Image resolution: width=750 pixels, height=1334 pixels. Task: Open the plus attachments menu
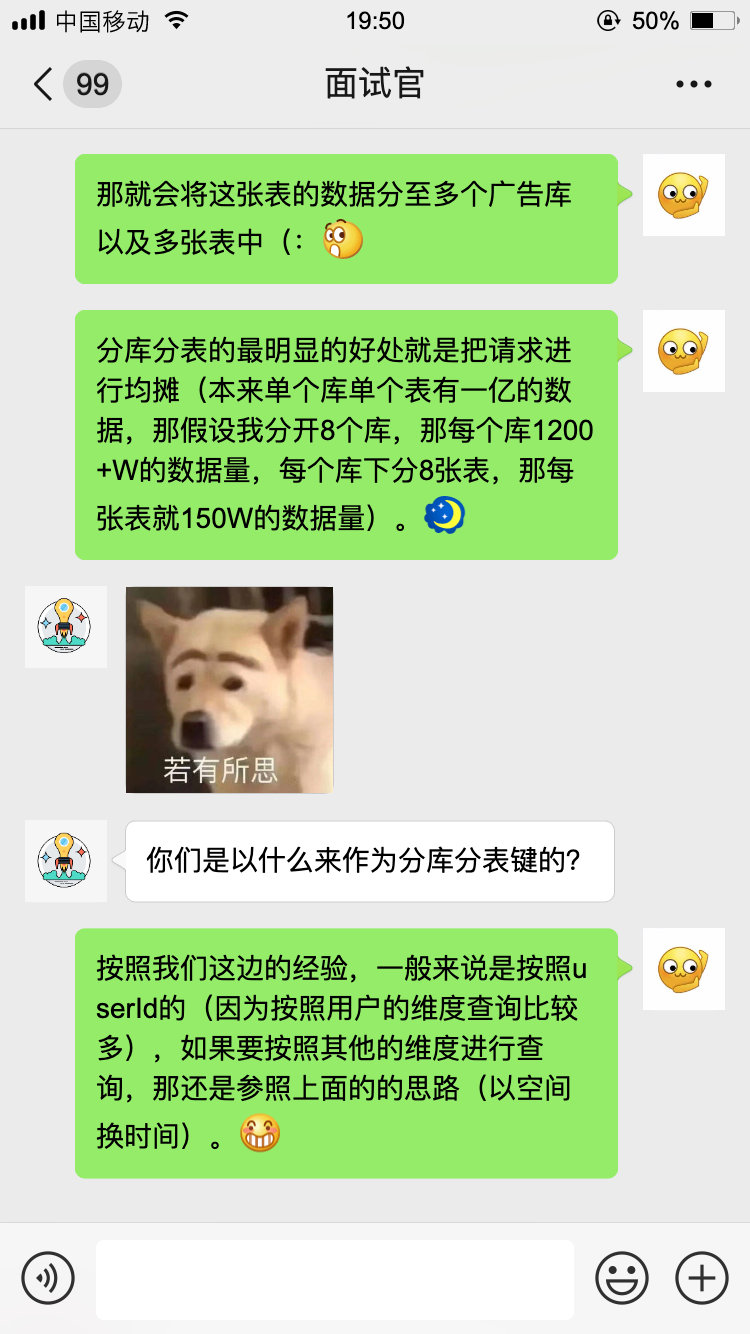[x=702, y=1277]
